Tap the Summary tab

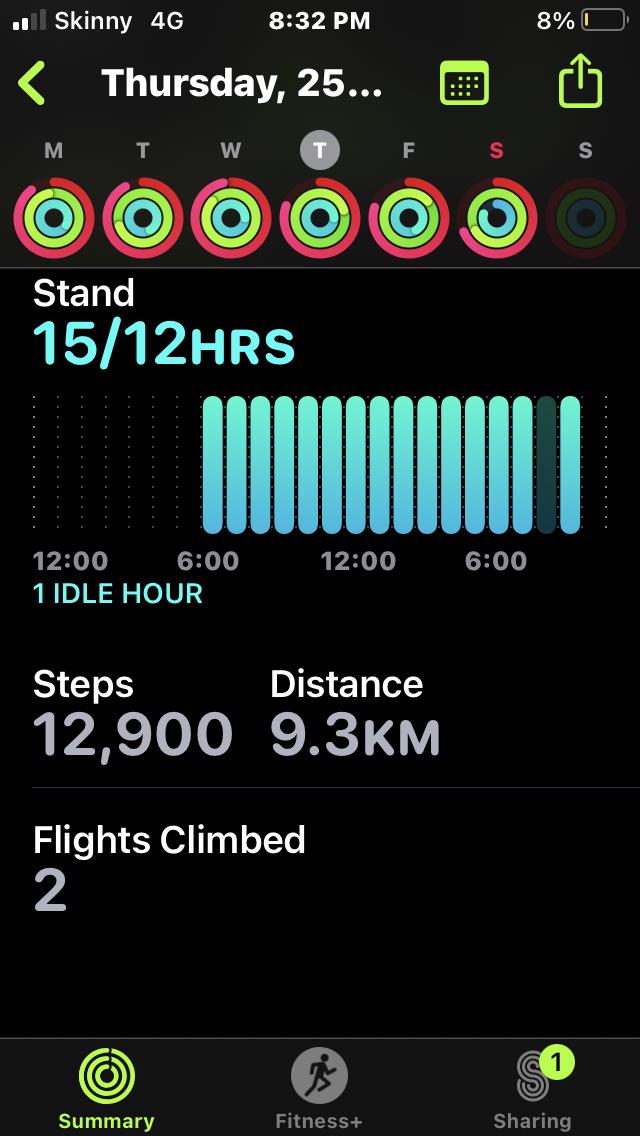[x=106, y=1089]
